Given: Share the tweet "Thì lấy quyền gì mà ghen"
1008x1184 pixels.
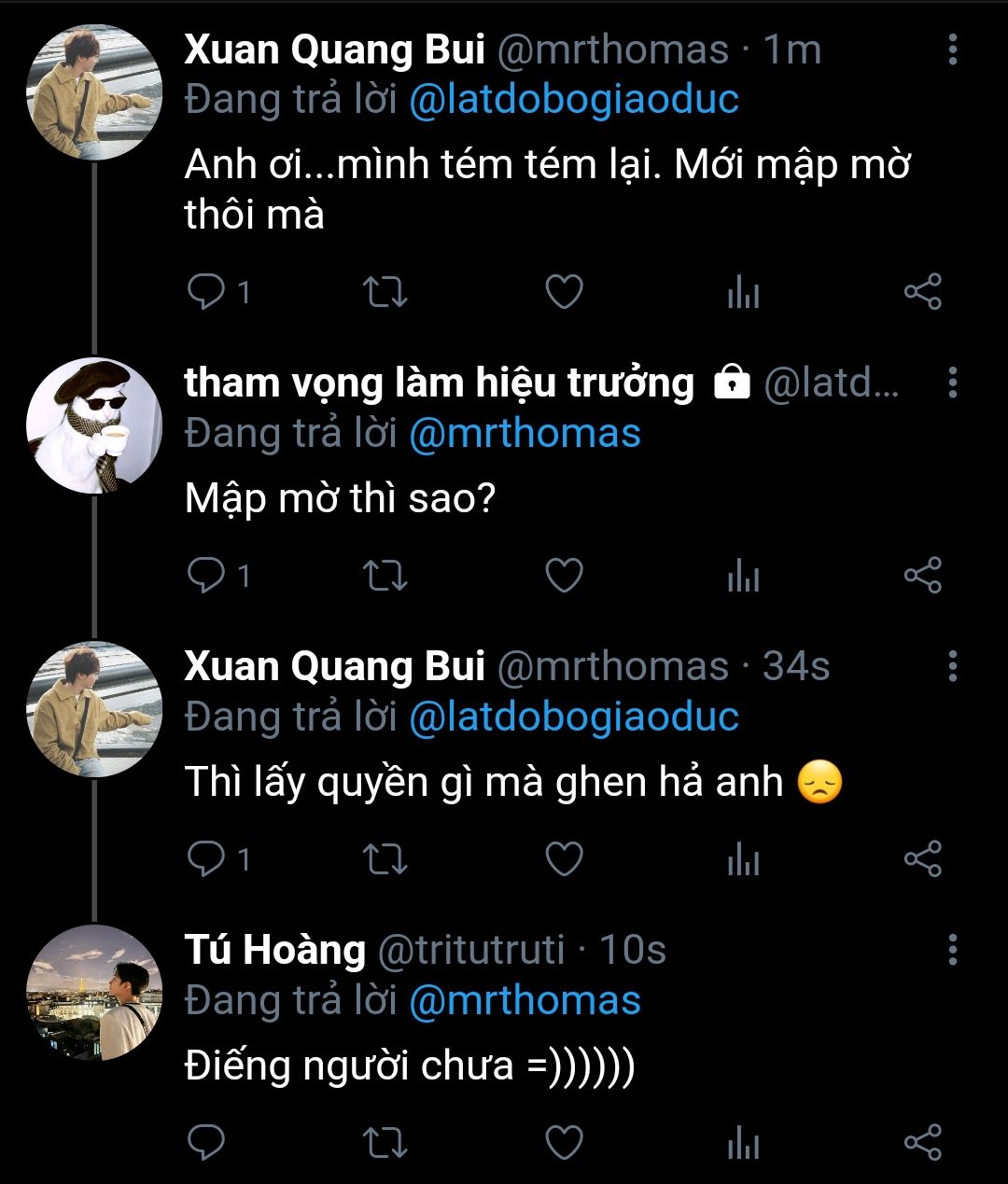Looking at the screenshot, I should [922, 858].
